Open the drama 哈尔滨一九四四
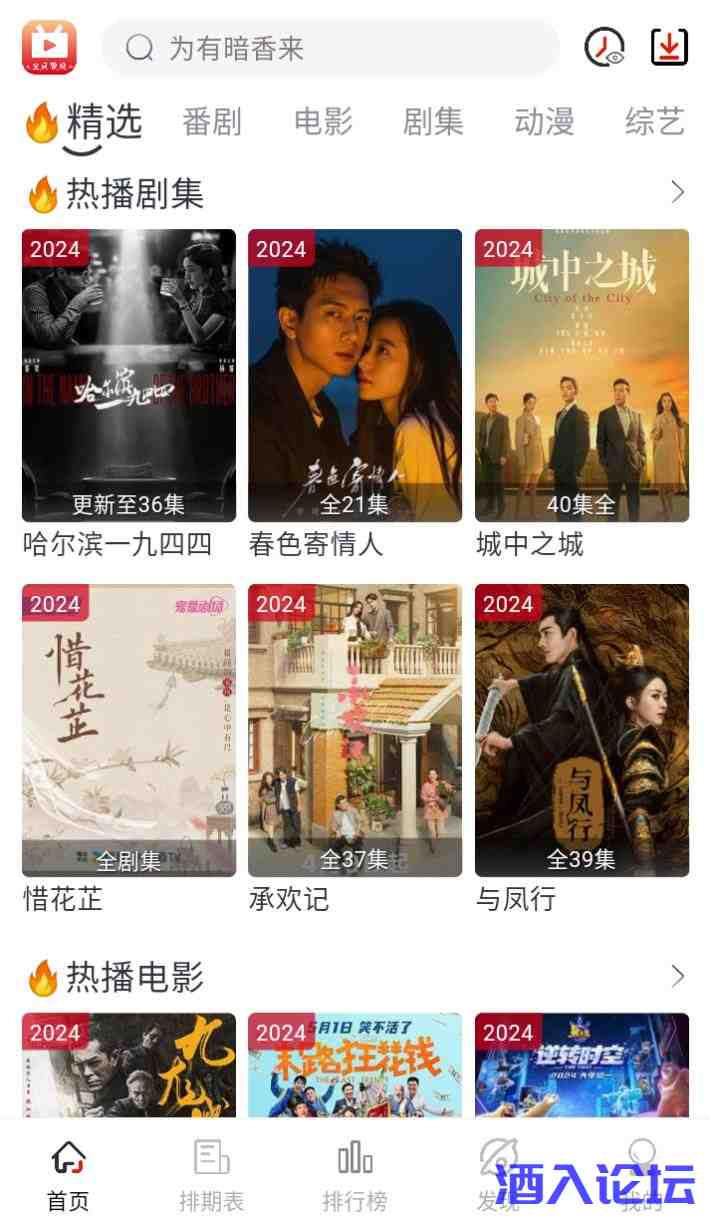710x1219 pixels. pyautogui.click(x=129, y=375)
